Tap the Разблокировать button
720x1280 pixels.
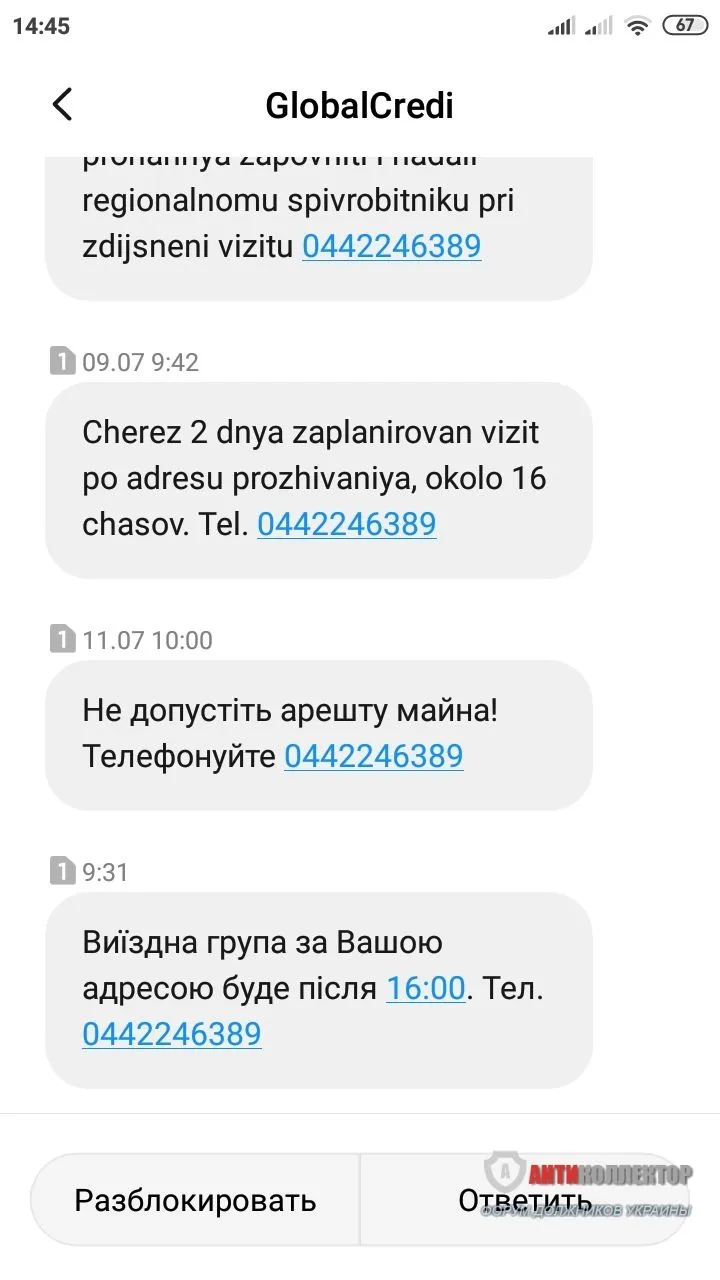(195, 1200)
